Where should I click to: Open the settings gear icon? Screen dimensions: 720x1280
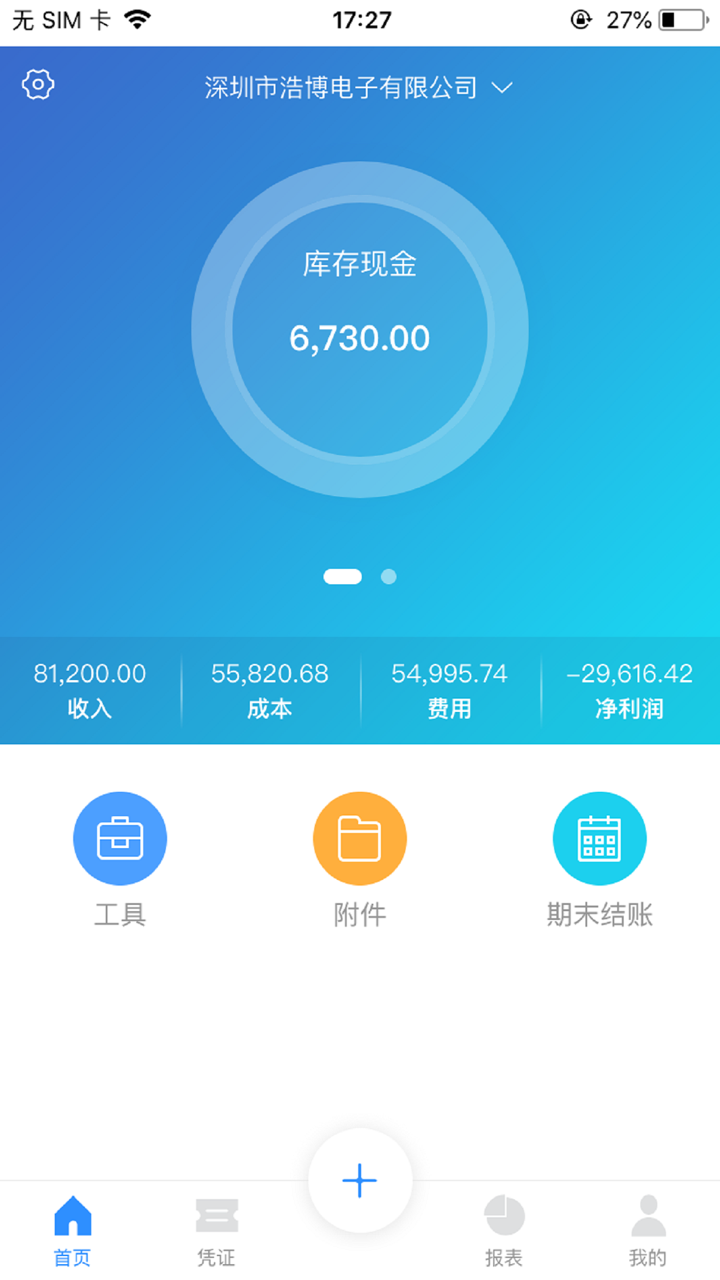(38, 85)
